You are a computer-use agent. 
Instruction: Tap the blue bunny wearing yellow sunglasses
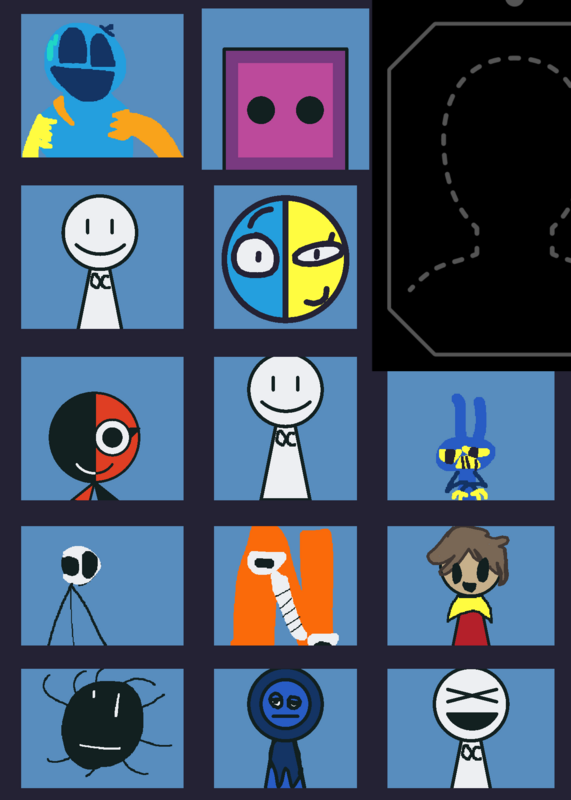(470, 436)
